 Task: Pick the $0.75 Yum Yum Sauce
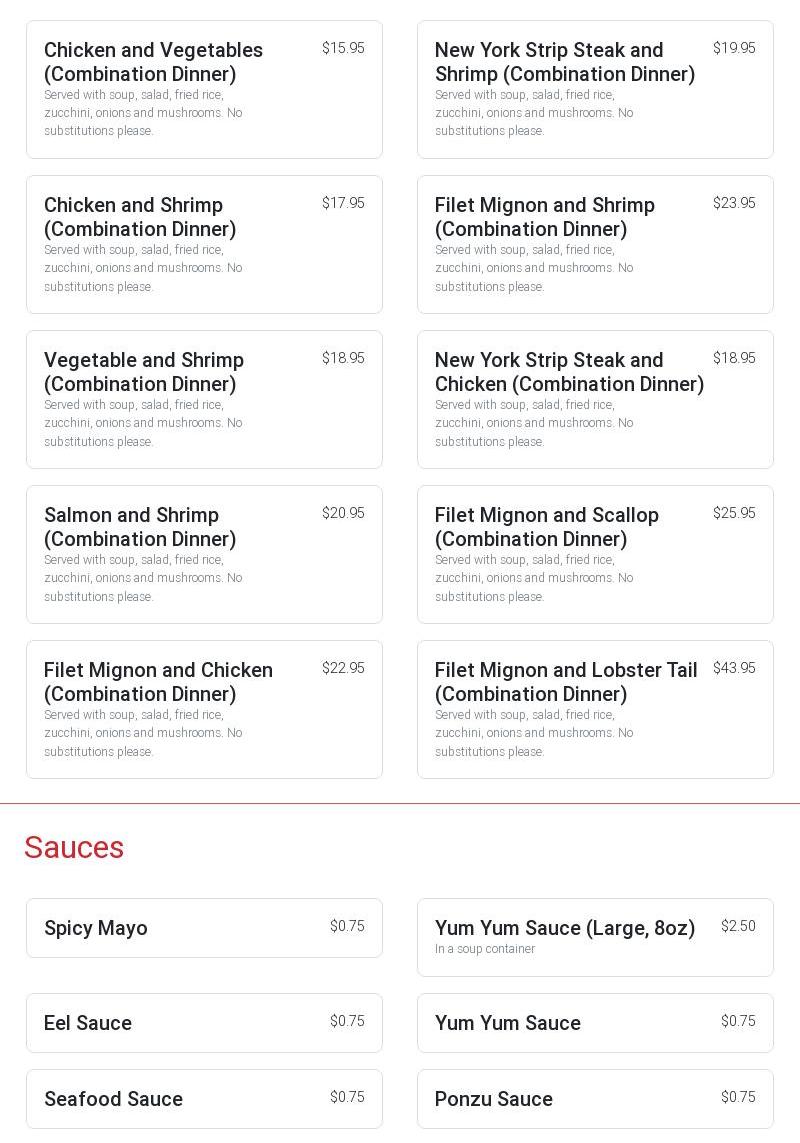pos(595,1023)
